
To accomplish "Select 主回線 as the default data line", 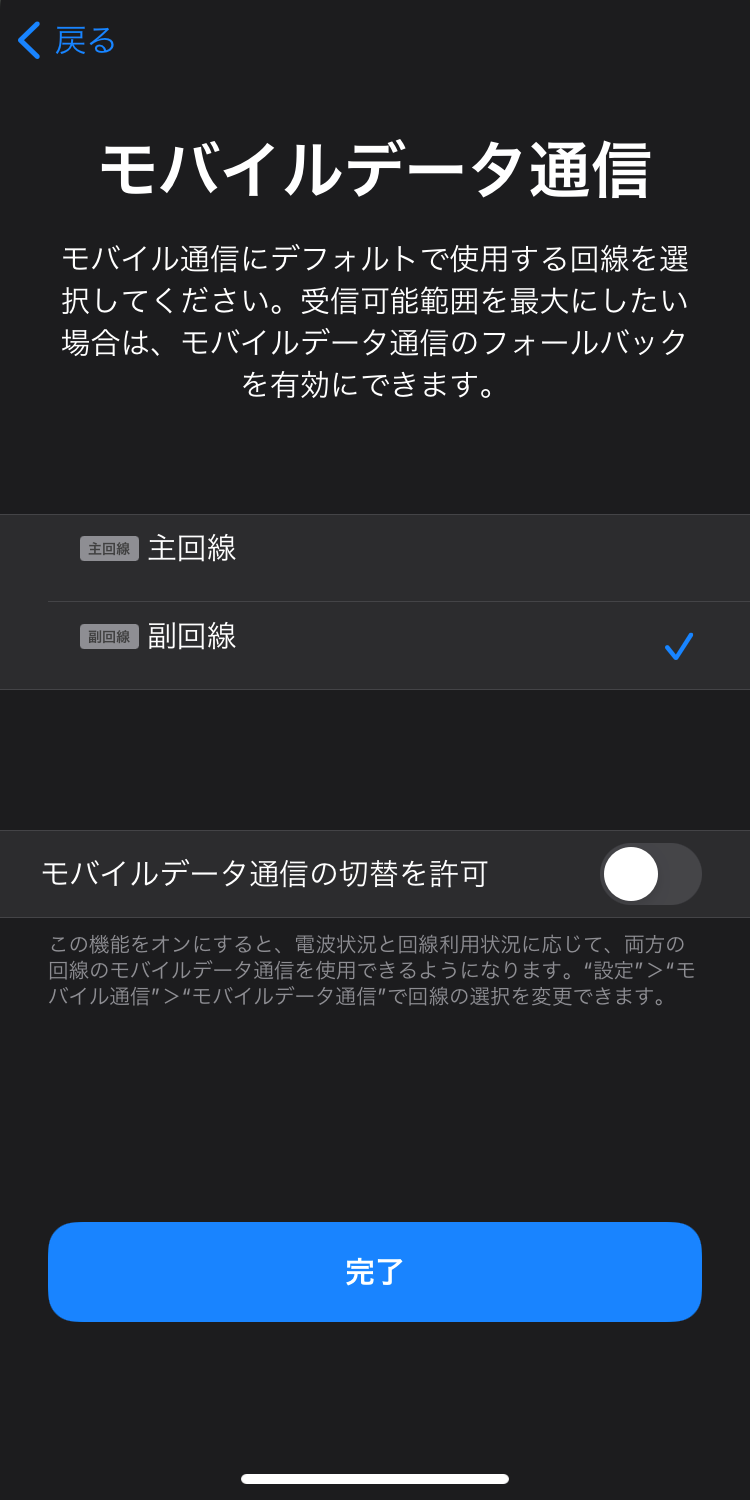I will [x=375, y=558].
